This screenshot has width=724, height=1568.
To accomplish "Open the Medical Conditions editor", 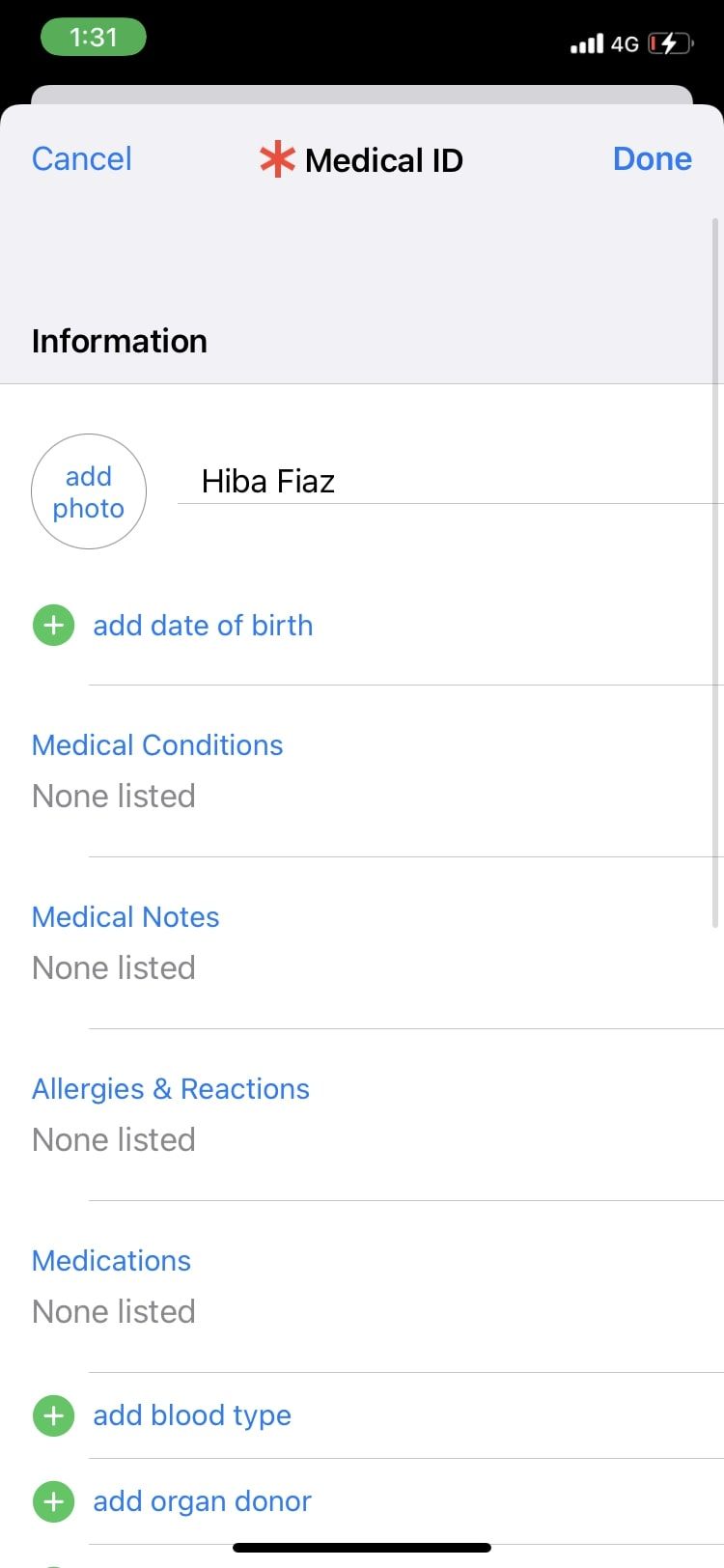I will (157, 744).
